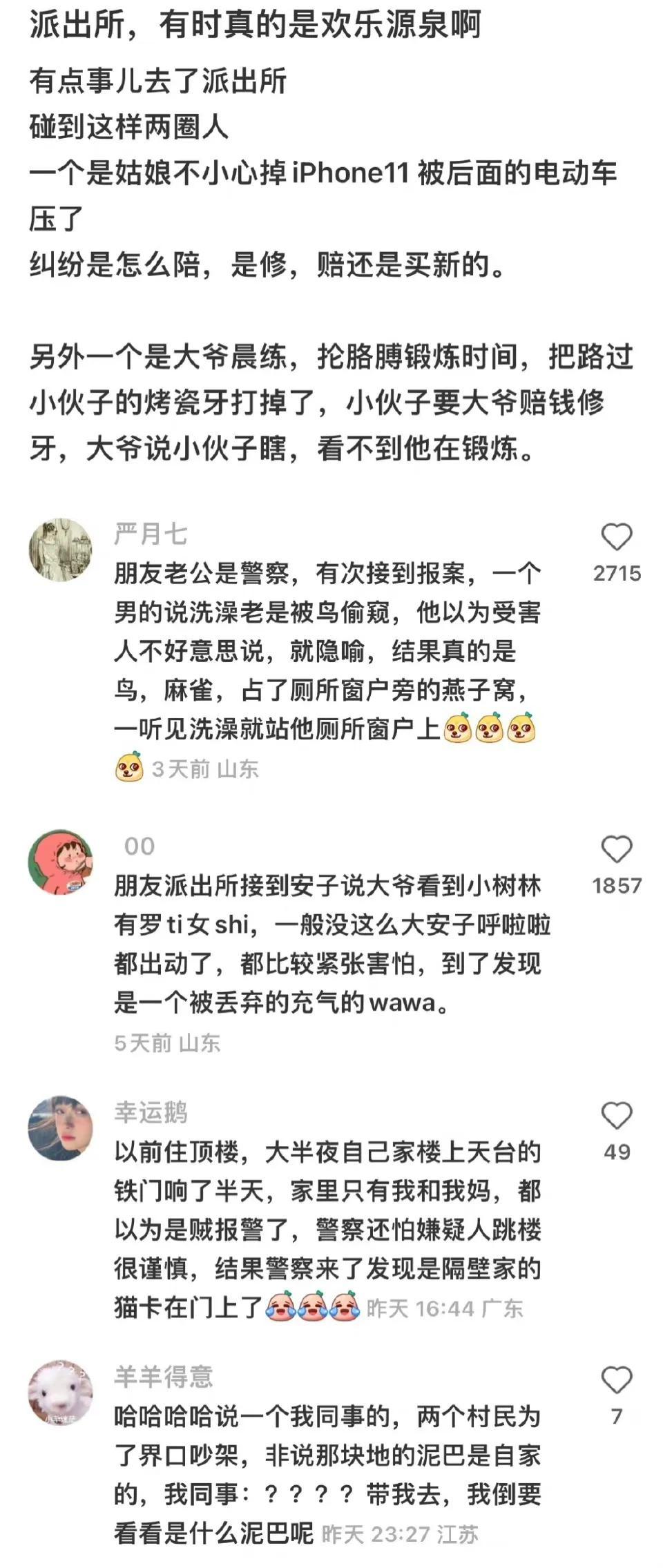663x1568 pixels.
Task: Open 严月七's profile avatar
Action: [60, 550]
